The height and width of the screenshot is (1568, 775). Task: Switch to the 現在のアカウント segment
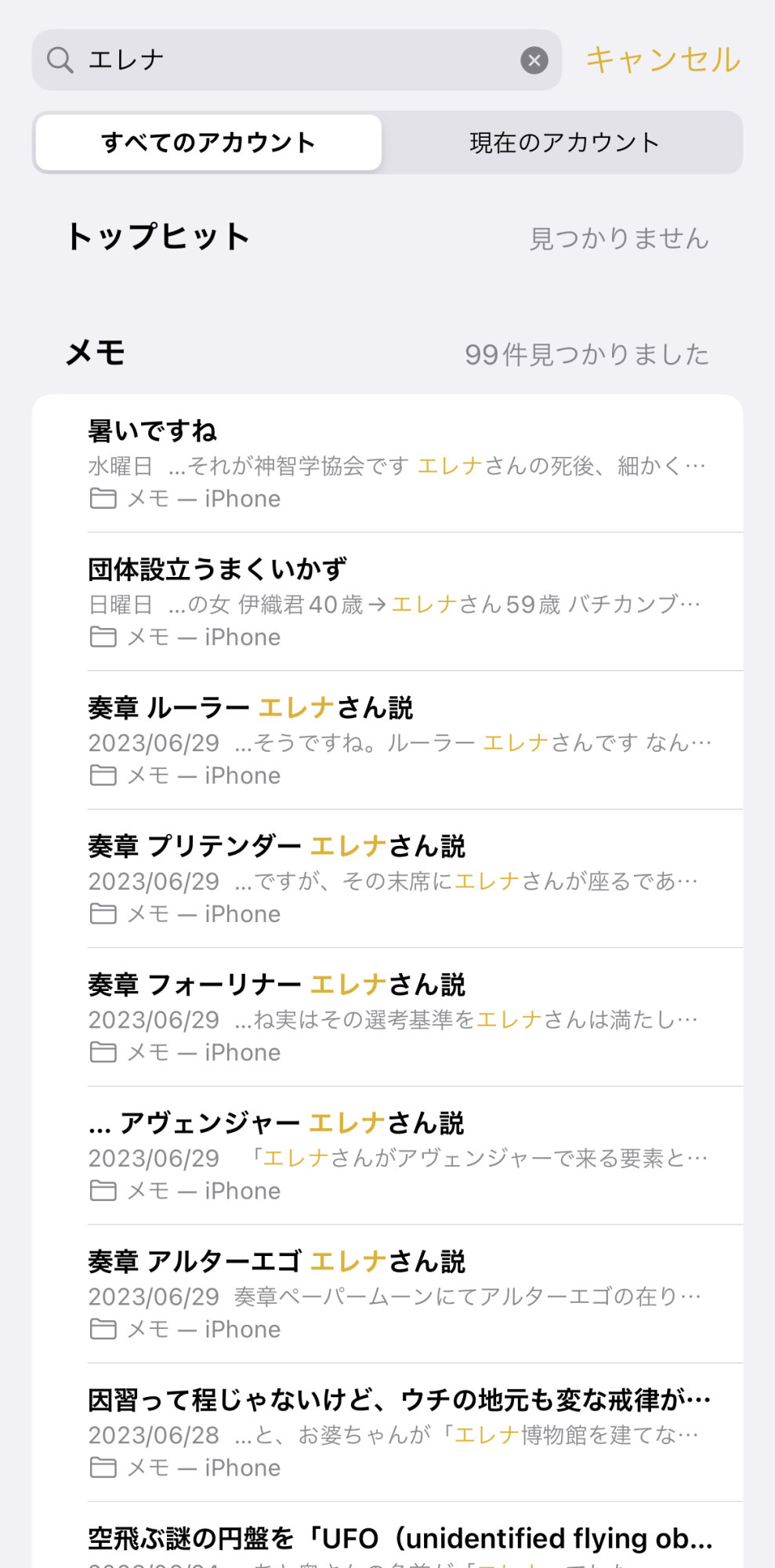pyautogui.click(x=563, y=143)
